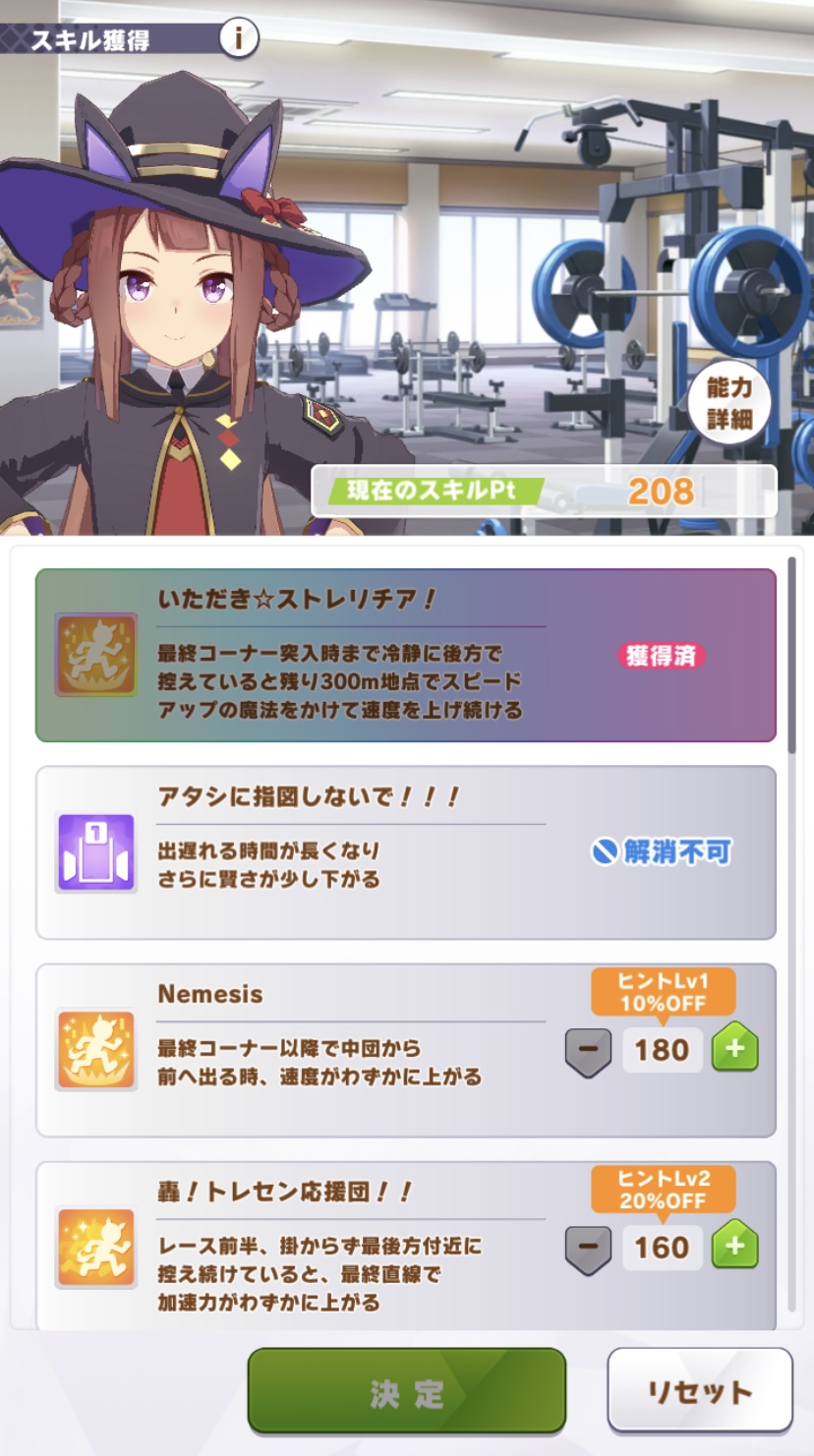
Task: Open the いただき☆ストレリチア! skill card
Action: [x=405, y=655]
